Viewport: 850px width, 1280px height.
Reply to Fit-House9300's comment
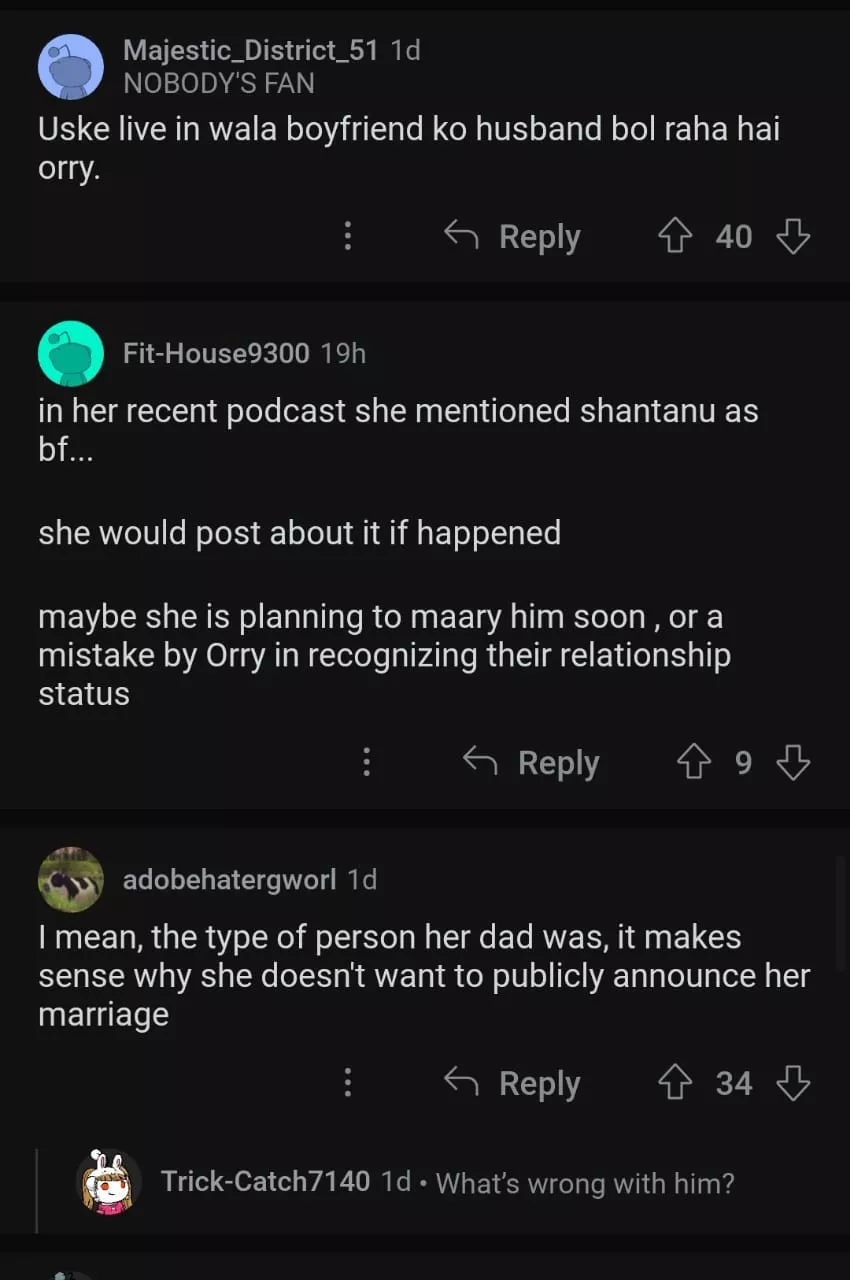pyautogui.click(x=531, y=763)
